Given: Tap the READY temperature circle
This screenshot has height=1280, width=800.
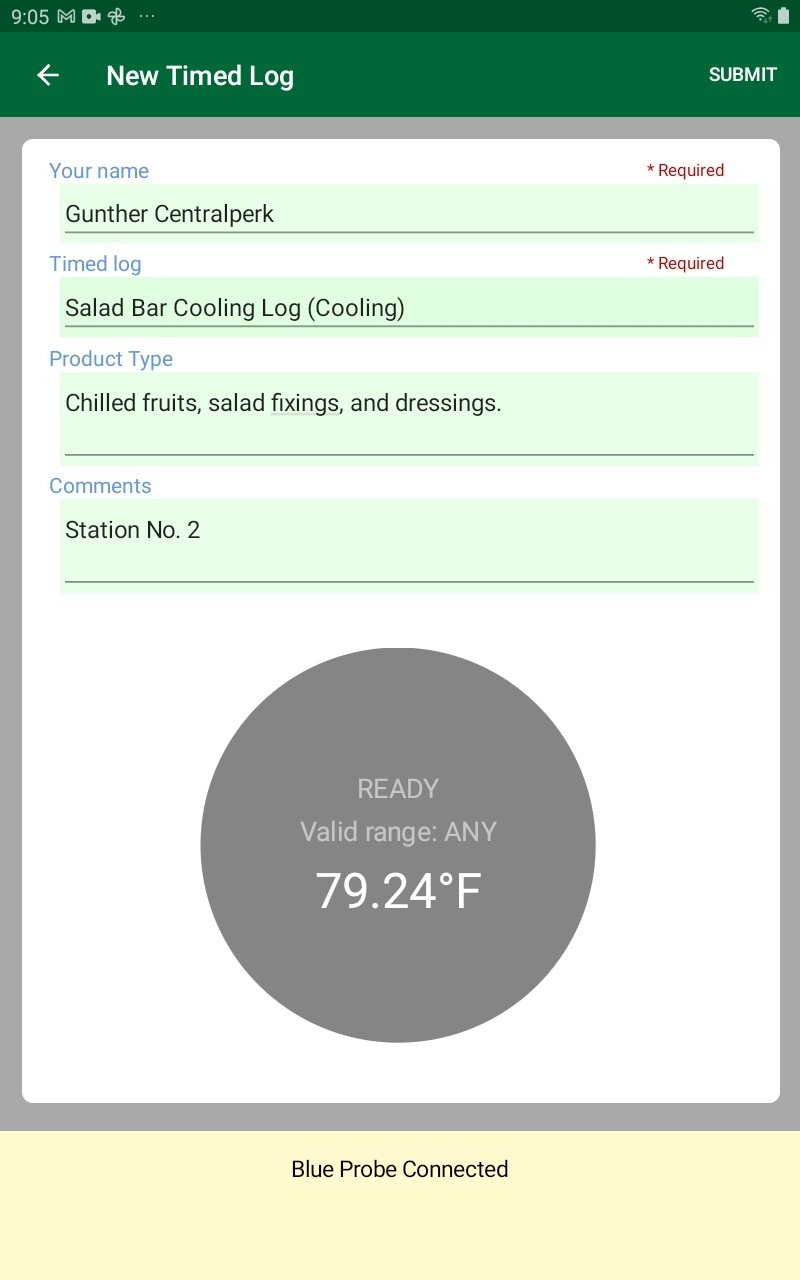Looking at the screenshot, I should [x=398, y=845].
